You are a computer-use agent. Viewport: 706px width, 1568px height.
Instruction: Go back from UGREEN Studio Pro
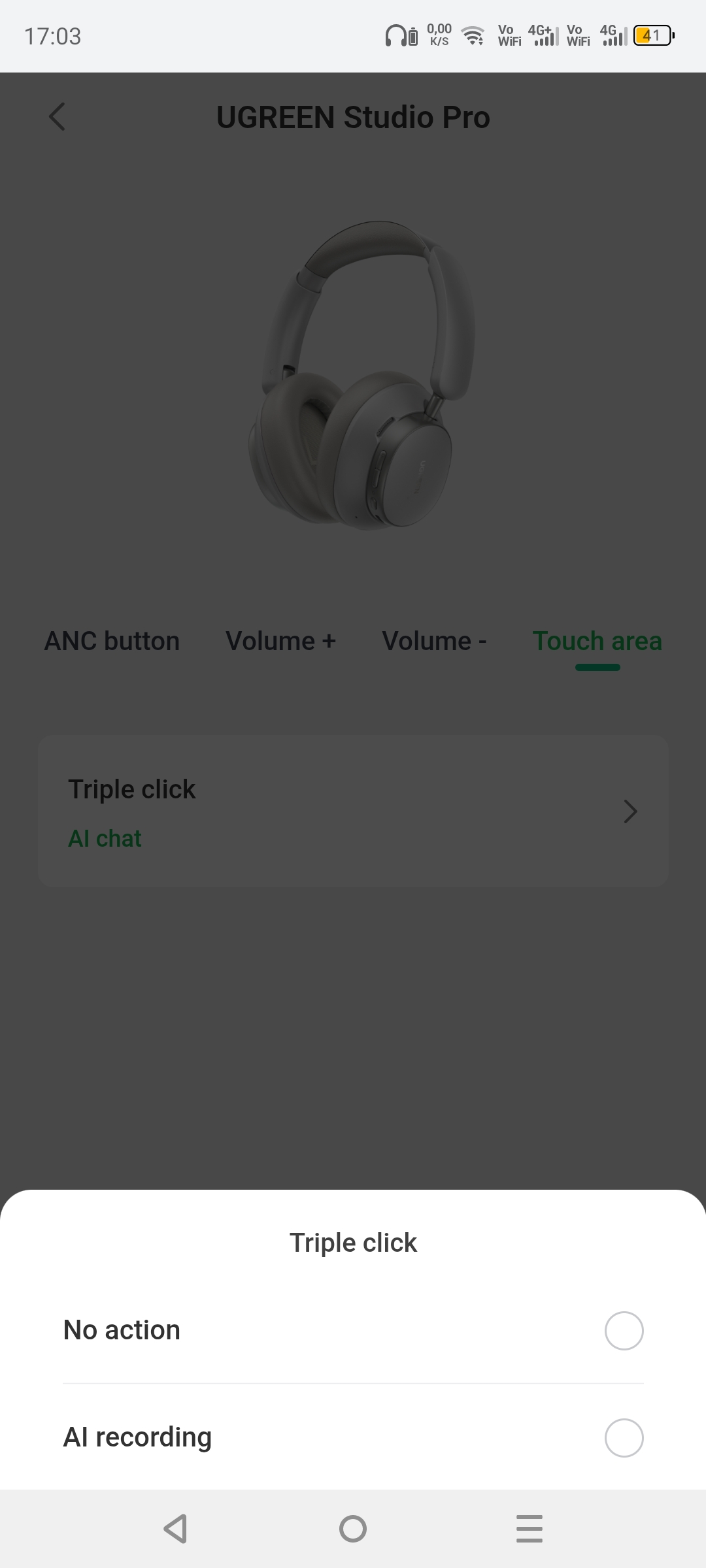point(58,117)
